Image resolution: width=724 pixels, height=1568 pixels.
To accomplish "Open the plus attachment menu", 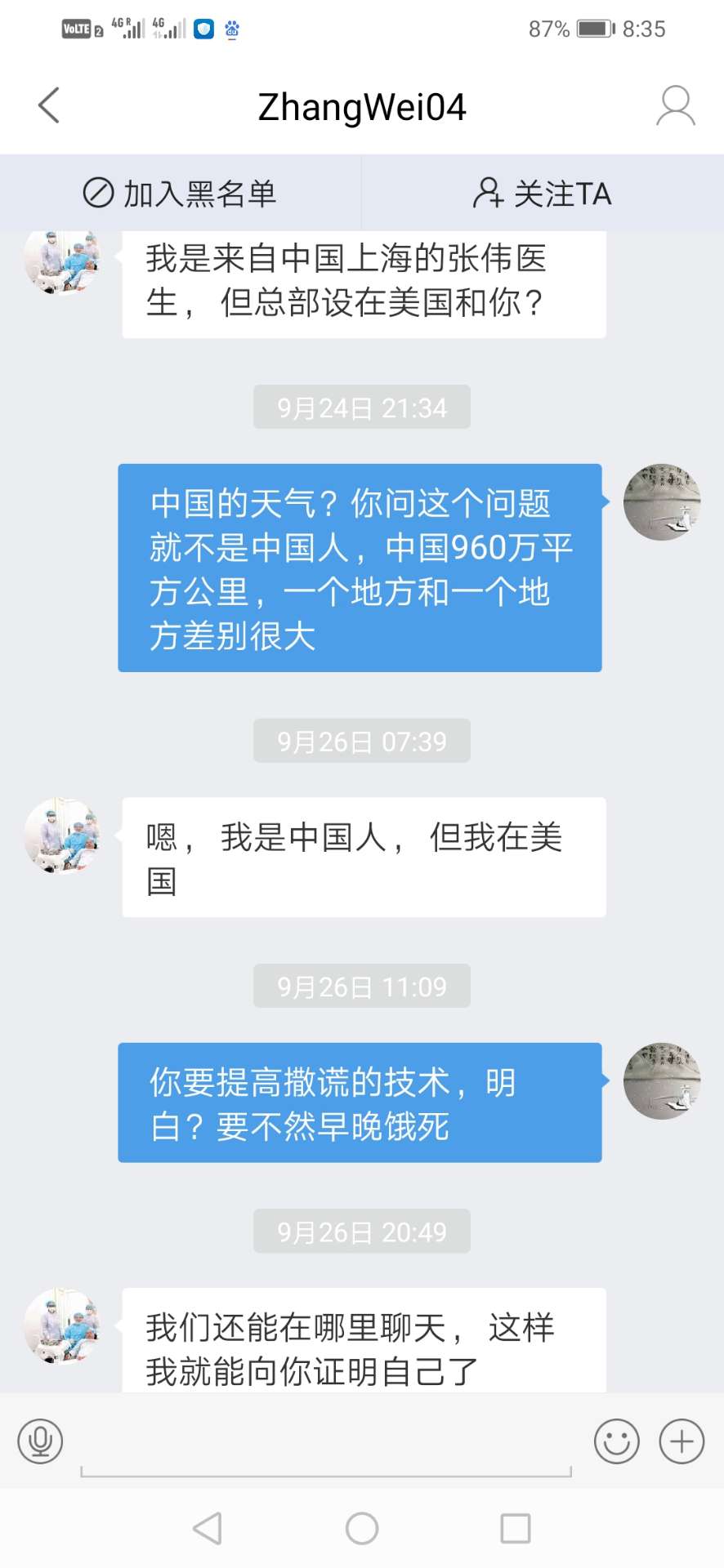I will coord(682,1441).
